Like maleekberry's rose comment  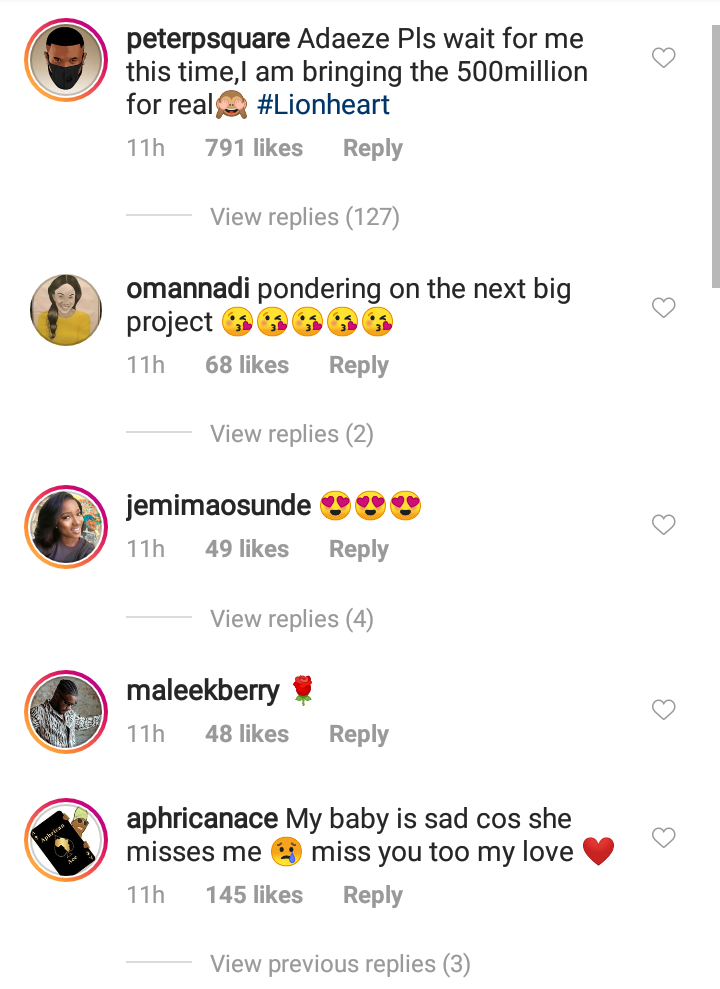[x=664, y=710]
